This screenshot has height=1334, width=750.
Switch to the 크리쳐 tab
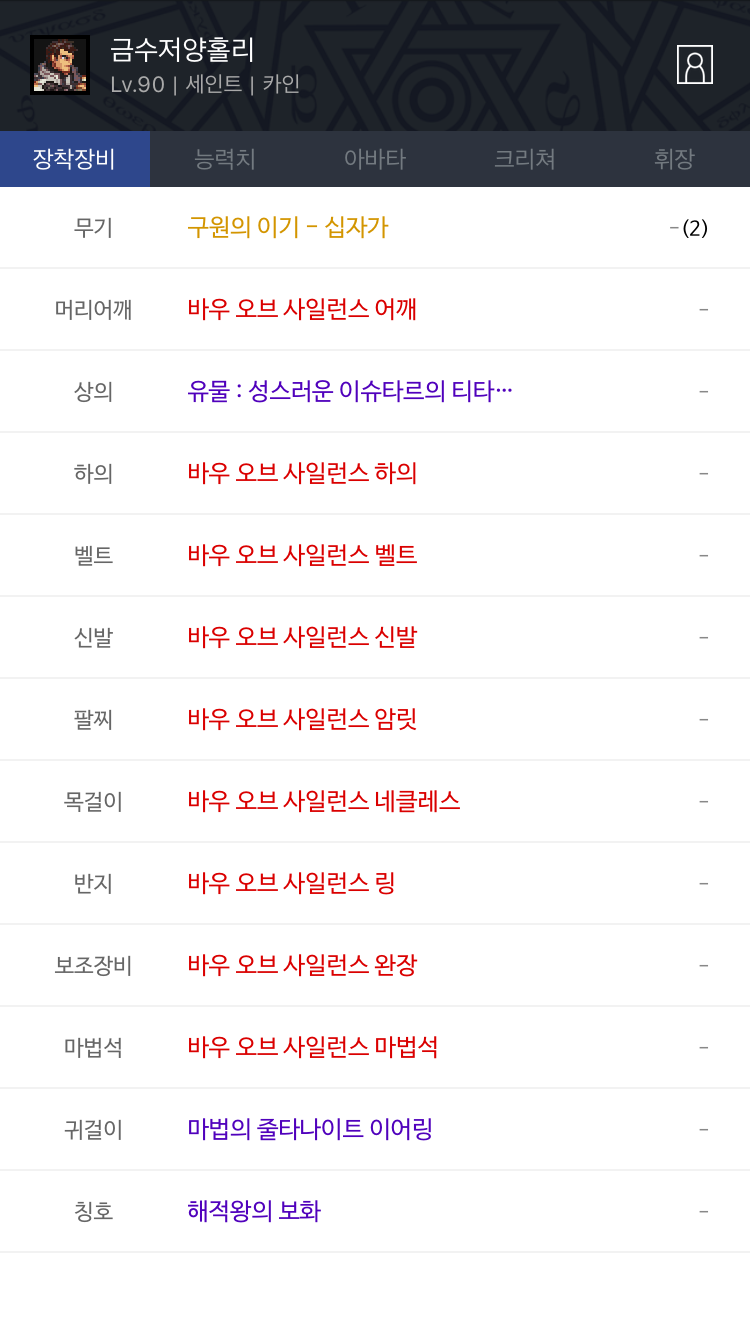tap(525, 159)
